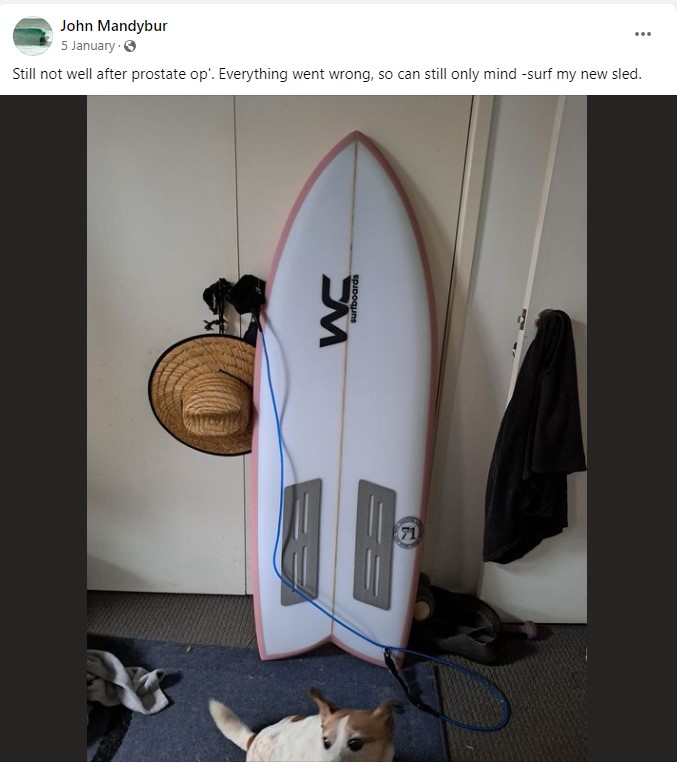Open the 5 January post timestamp
Image resolution: width=677 pixels, height=763 pixels.
88,46
